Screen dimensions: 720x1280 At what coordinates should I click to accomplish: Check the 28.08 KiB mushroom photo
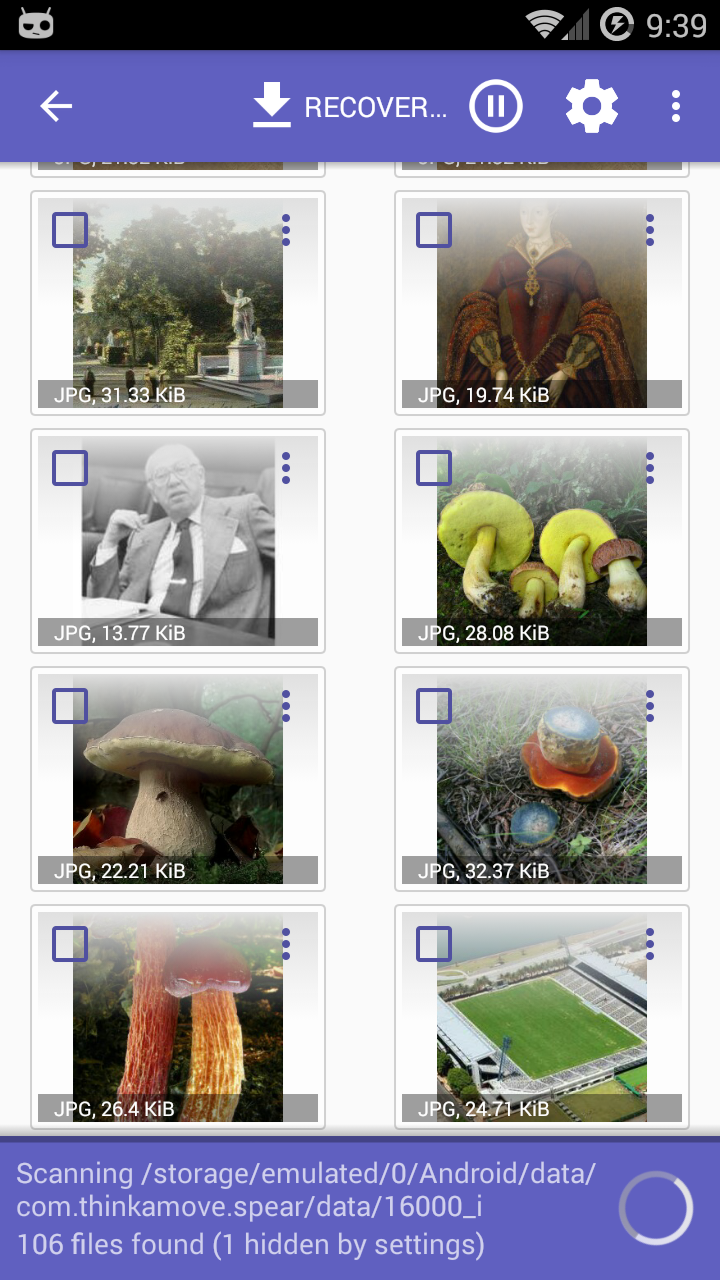point(434,468)
